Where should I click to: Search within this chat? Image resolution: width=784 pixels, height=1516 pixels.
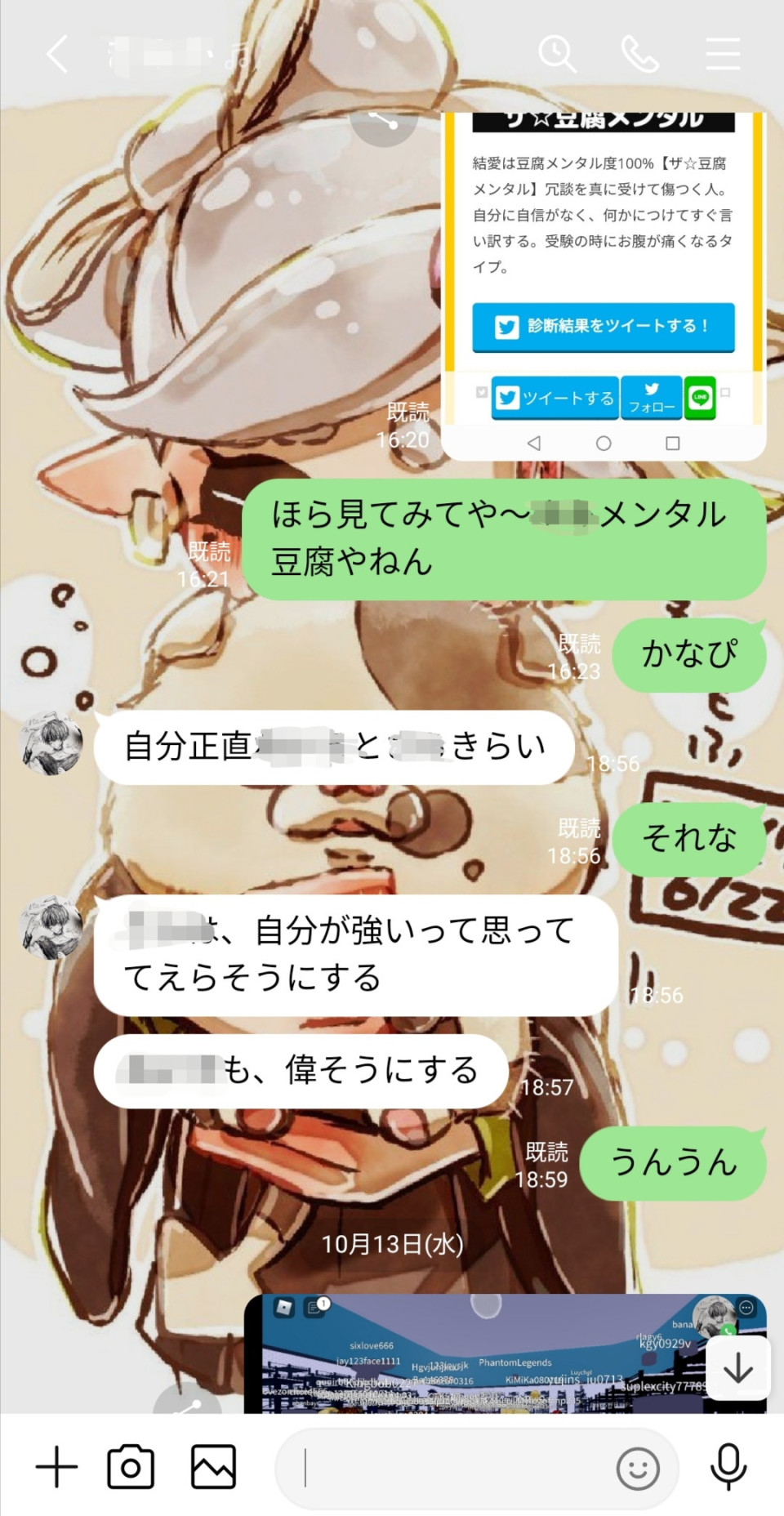[x=558, y=55]
